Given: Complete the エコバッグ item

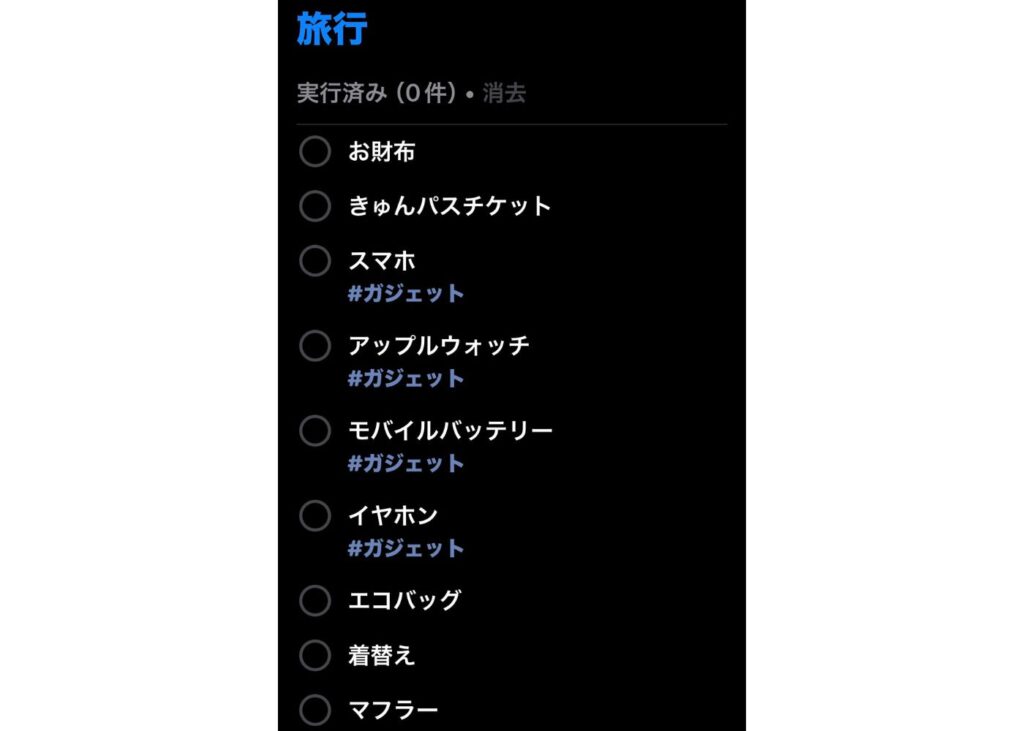Looking at the screenshot, I should (315, 601).
